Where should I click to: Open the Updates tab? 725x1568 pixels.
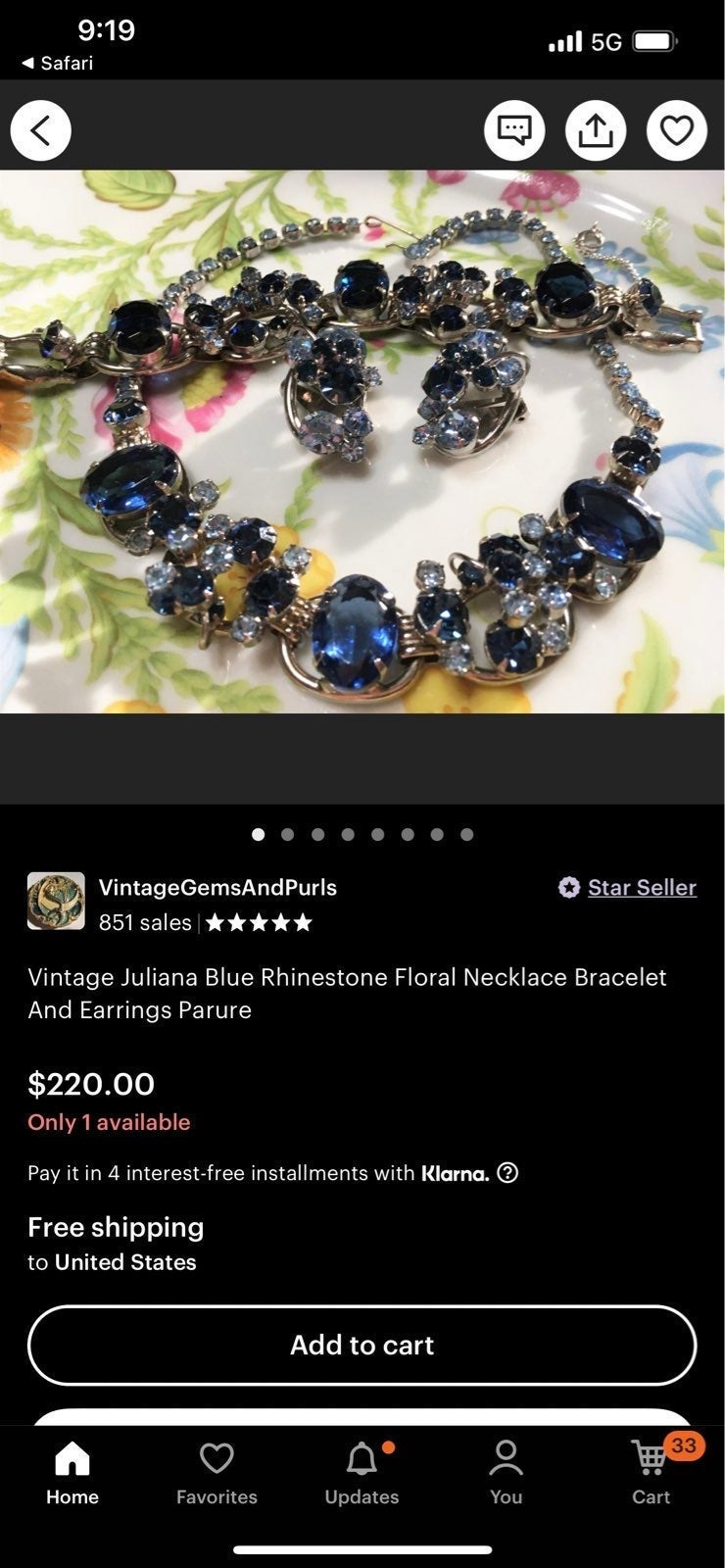(x=362, y=1473)
